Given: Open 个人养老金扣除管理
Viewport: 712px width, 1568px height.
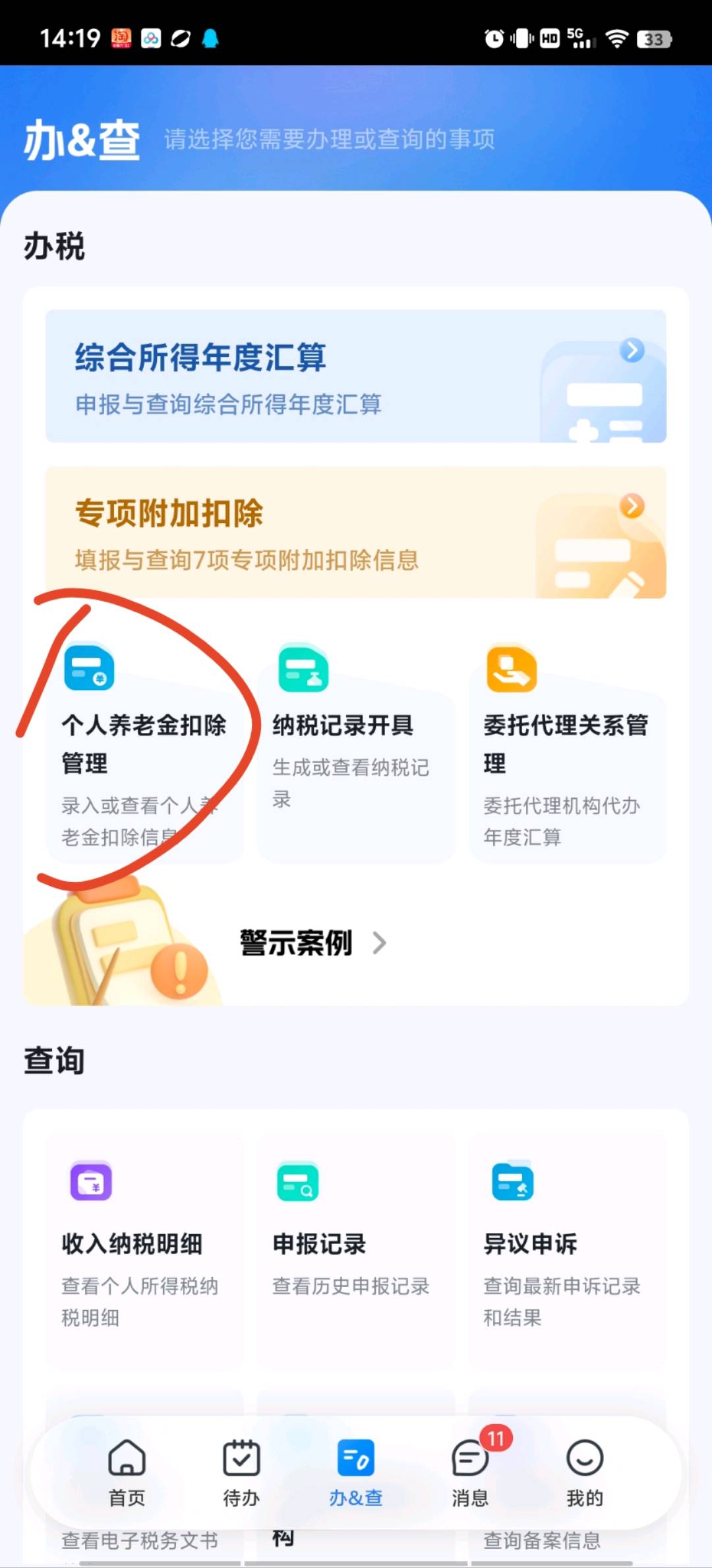Looking at the screenshot, I should click(144, 745).
